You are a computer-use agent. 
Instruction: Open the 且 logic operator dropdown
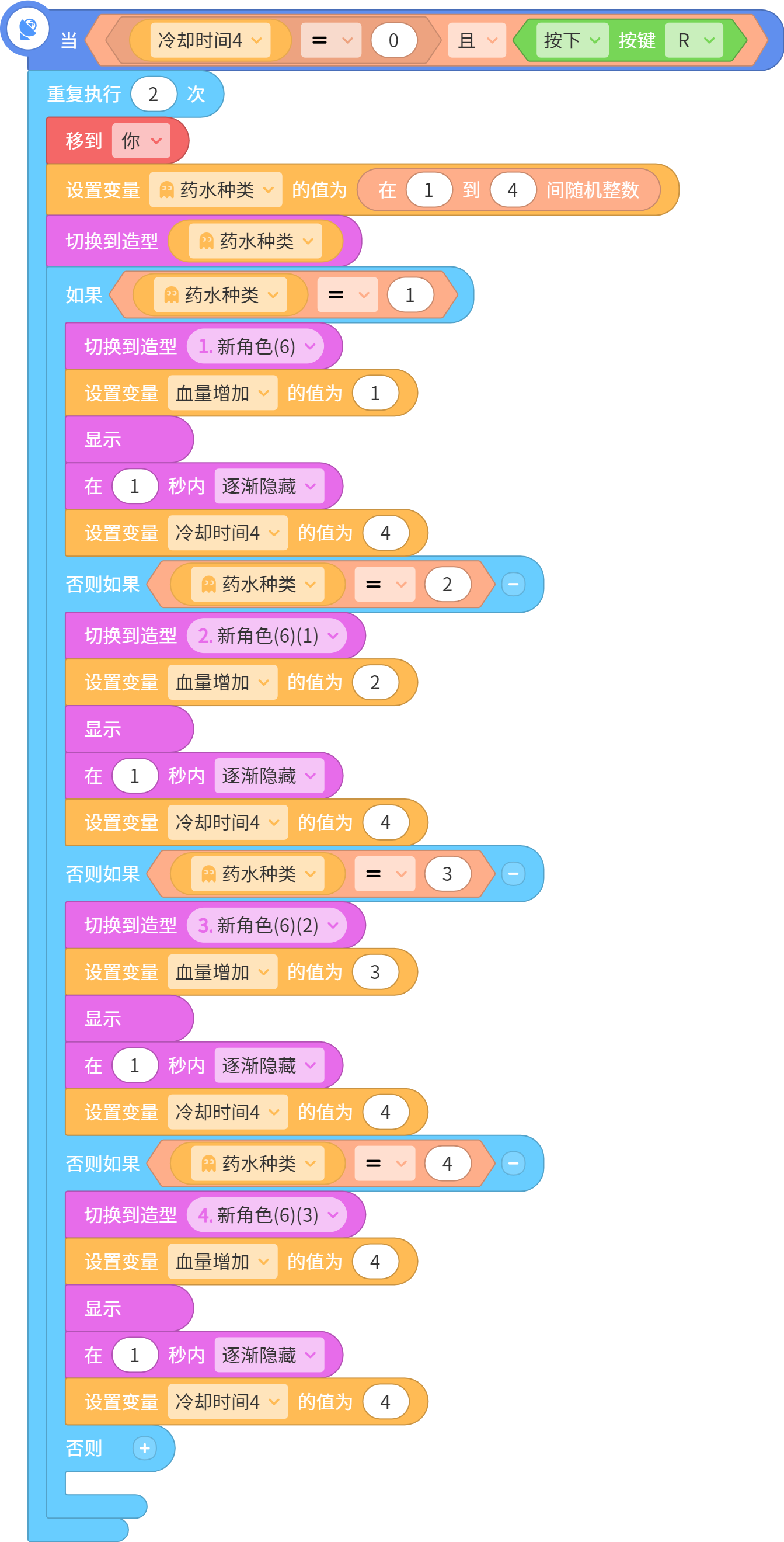click(x=477, y=41)
